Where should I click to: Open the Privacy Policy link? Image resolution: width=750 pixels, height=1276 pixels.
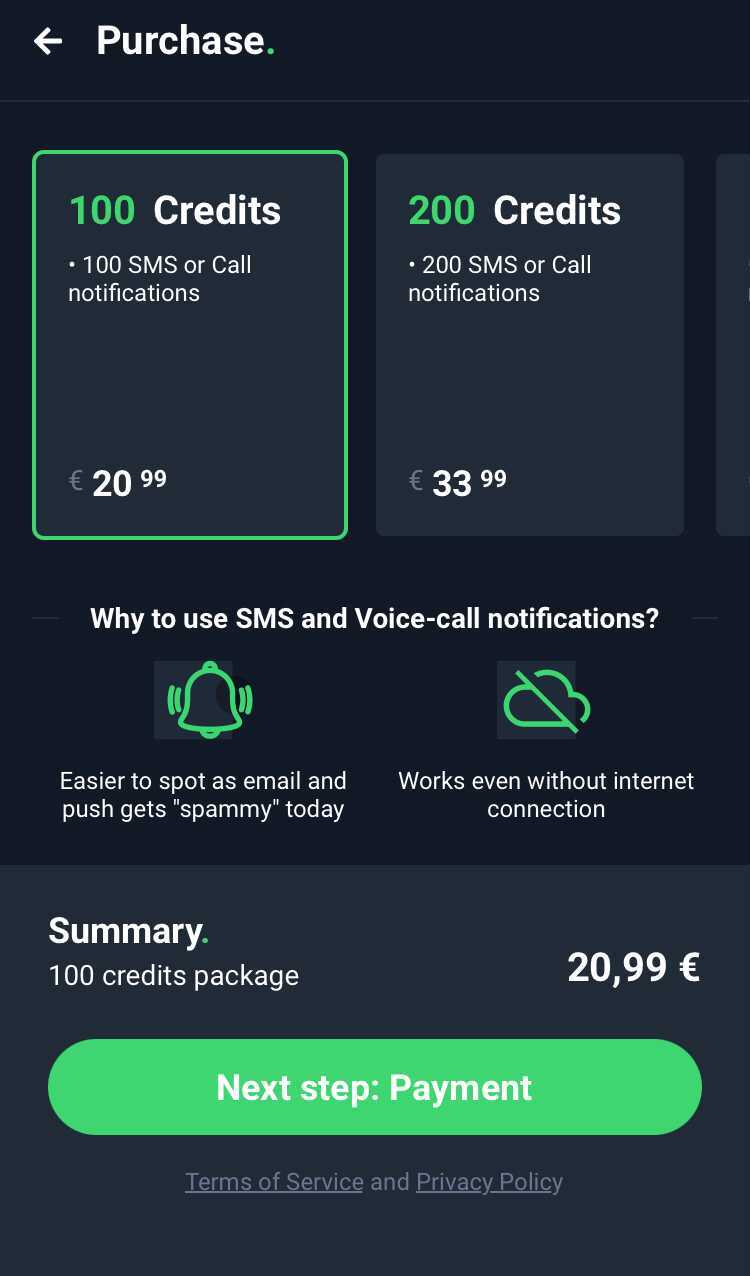pyautogui.click(x=489, y=1182)
